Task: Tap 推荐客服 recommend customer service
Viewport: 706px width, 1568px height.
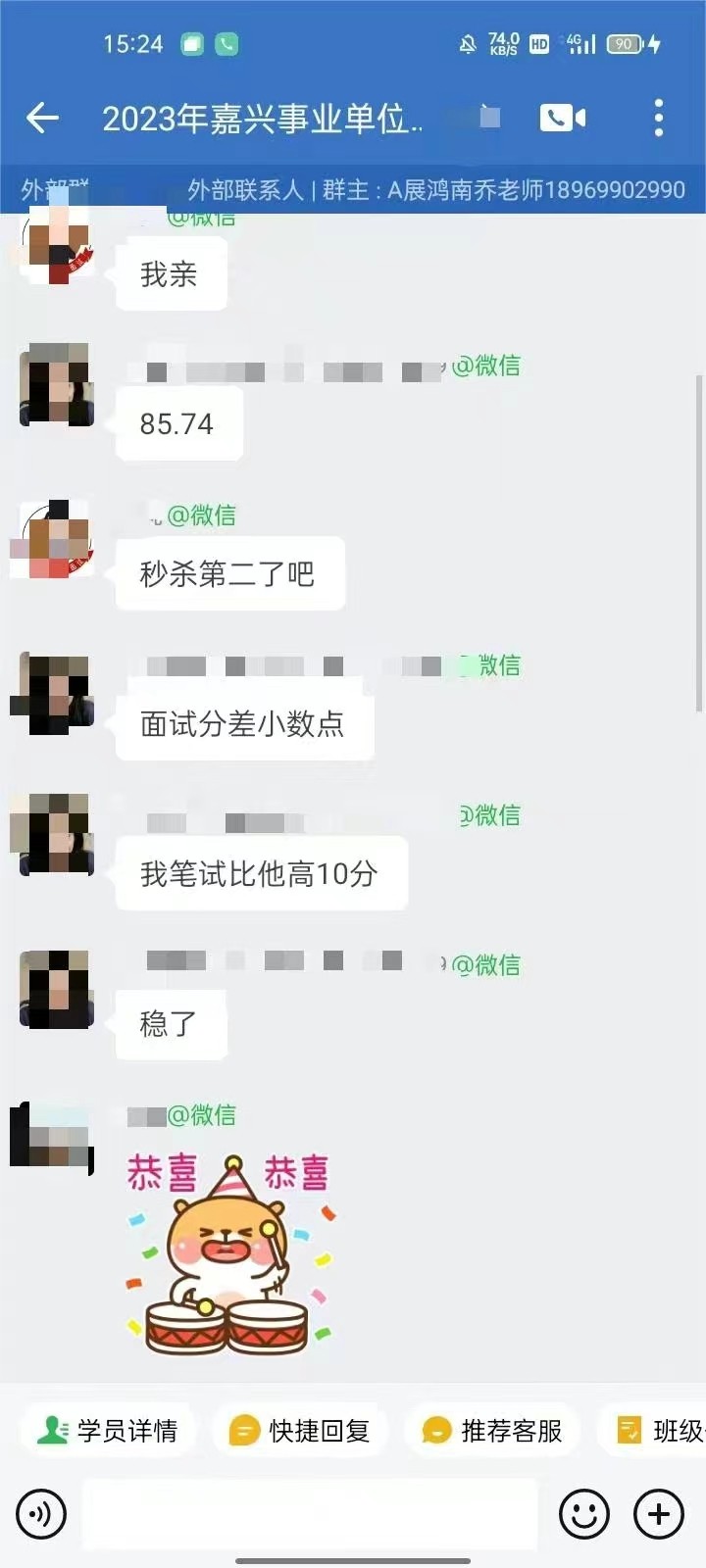Action: pos(492,1431)
